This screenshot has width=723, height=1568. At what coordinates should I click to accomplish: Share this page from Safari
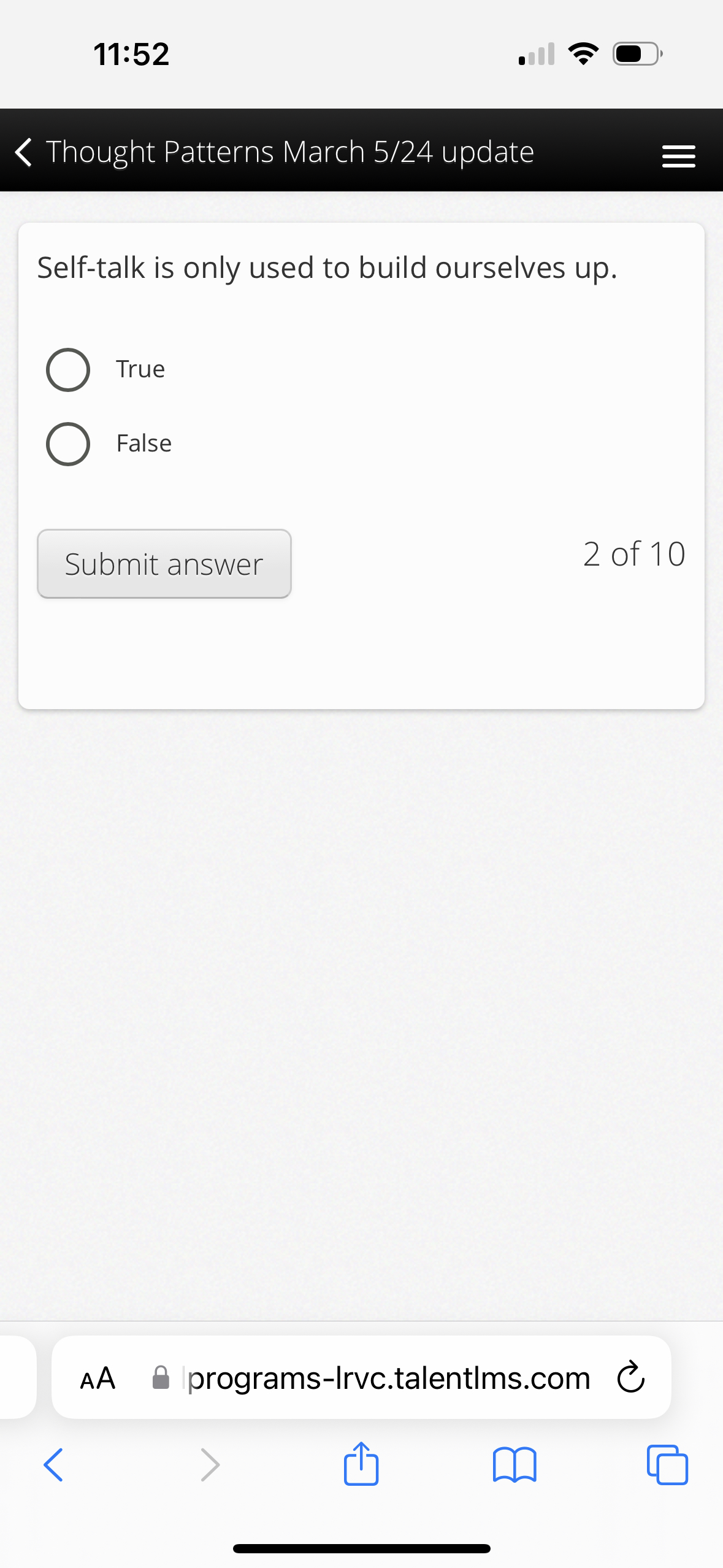pyautogui.click(x=361, y=1464)
